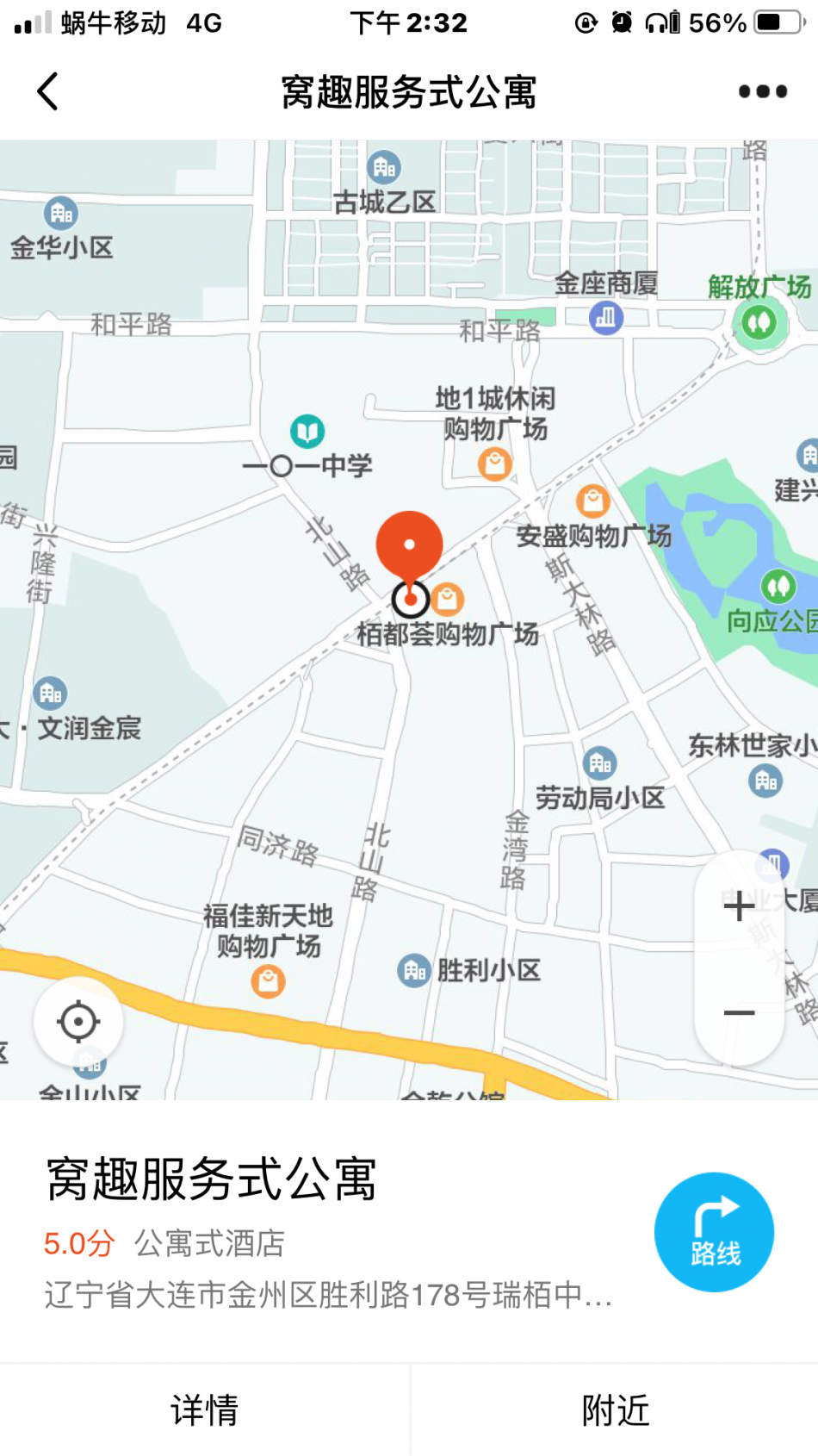Select 福佳新天地购物广场 marker

268,981
